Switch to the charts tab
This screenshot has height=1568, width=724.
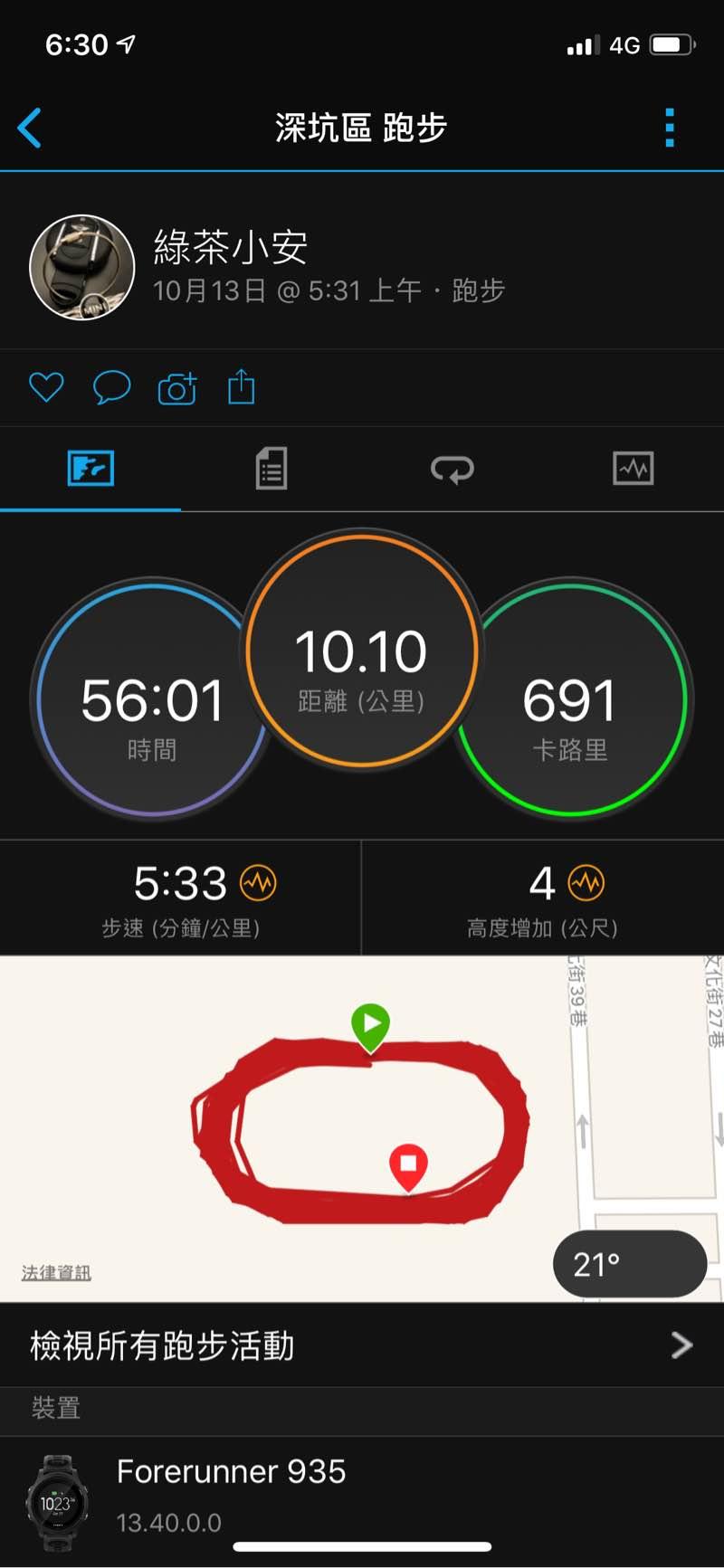(633, 469)
